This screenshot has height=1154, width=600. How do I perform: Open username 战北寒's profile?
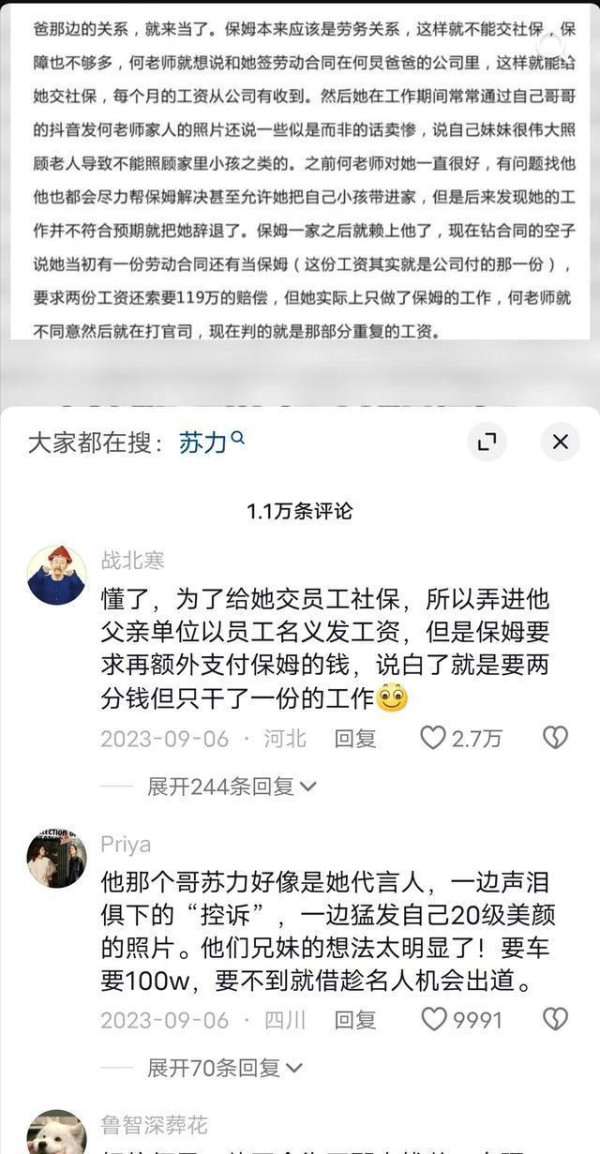coord(133,561)
